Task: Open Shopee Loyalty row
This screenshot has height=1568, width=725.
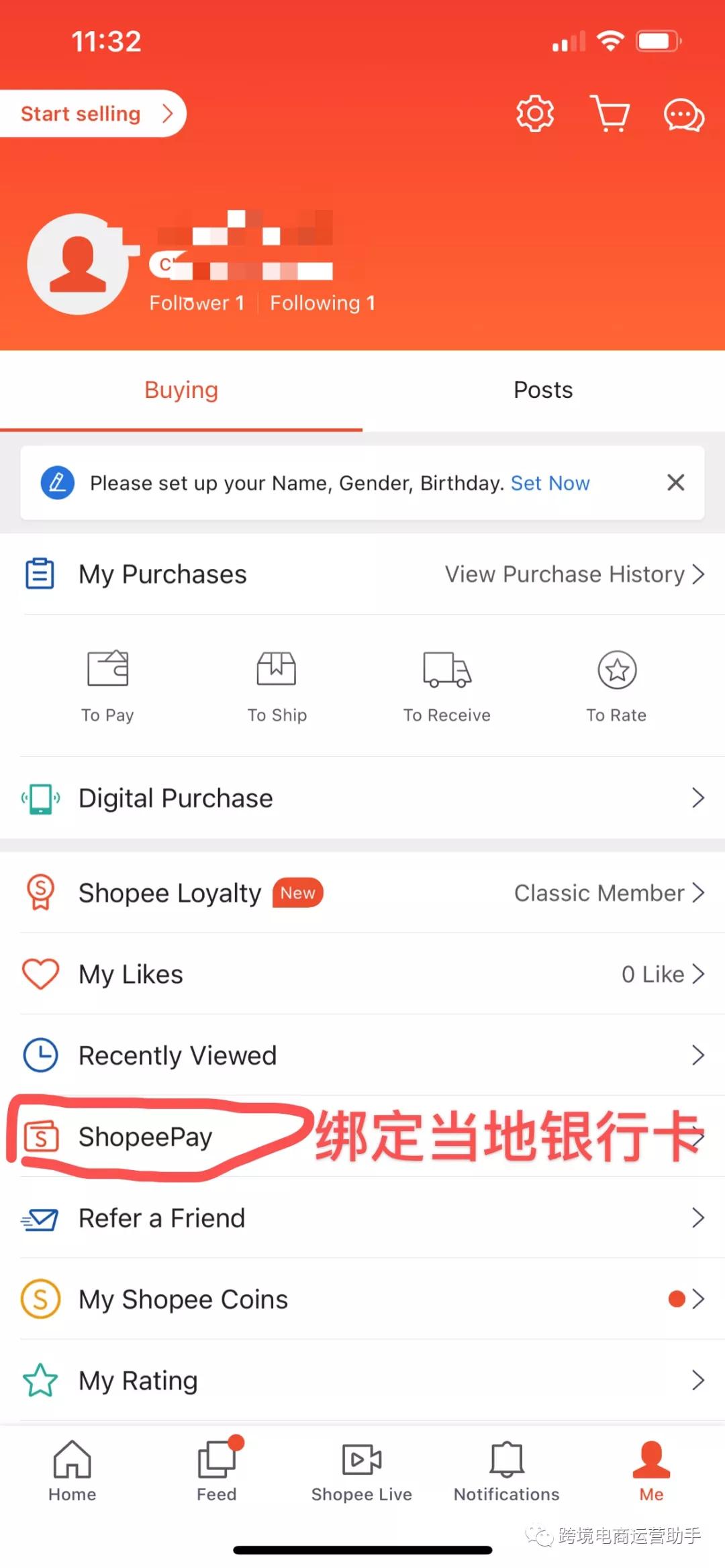Action: (362, 893)
